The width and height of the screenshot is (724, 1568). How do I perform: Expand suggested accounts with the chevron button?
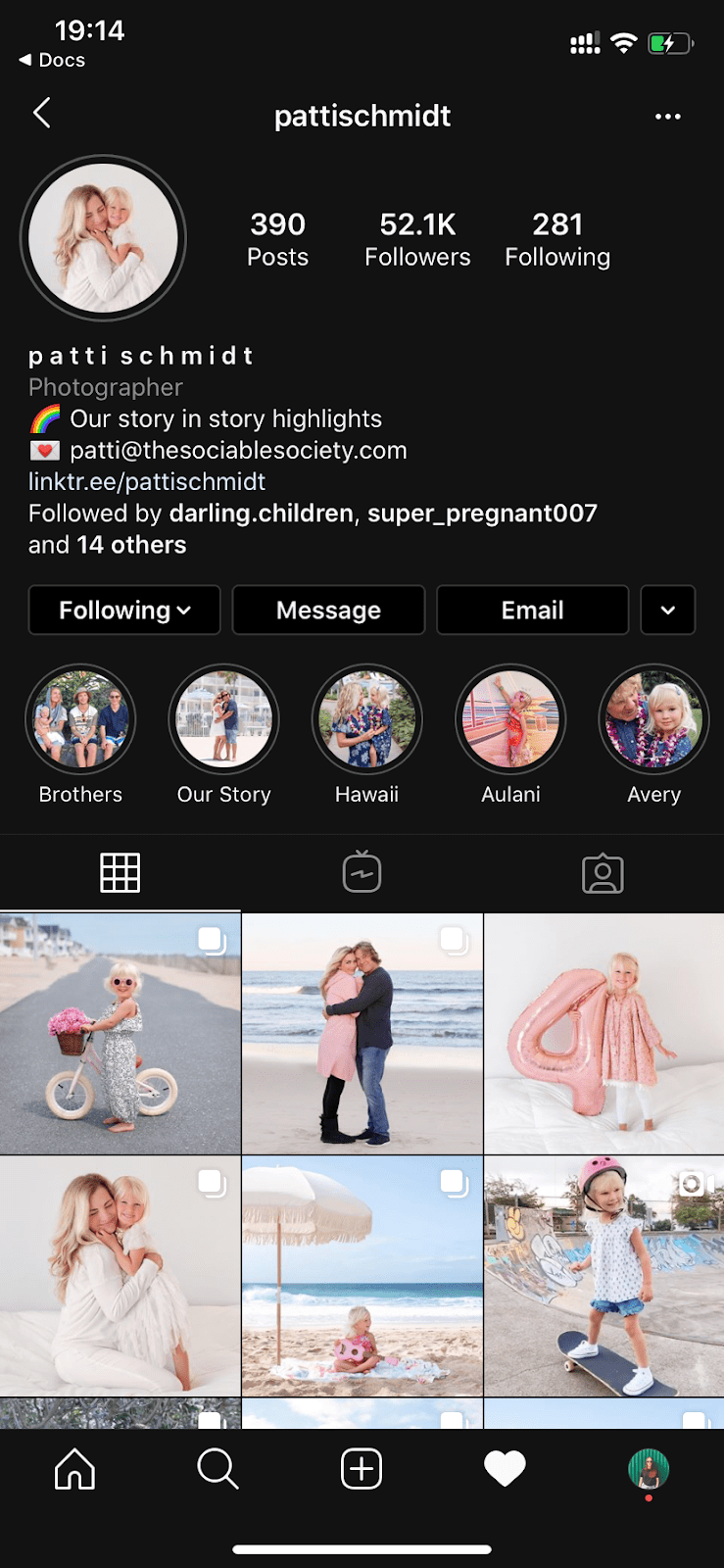point(667,611)
